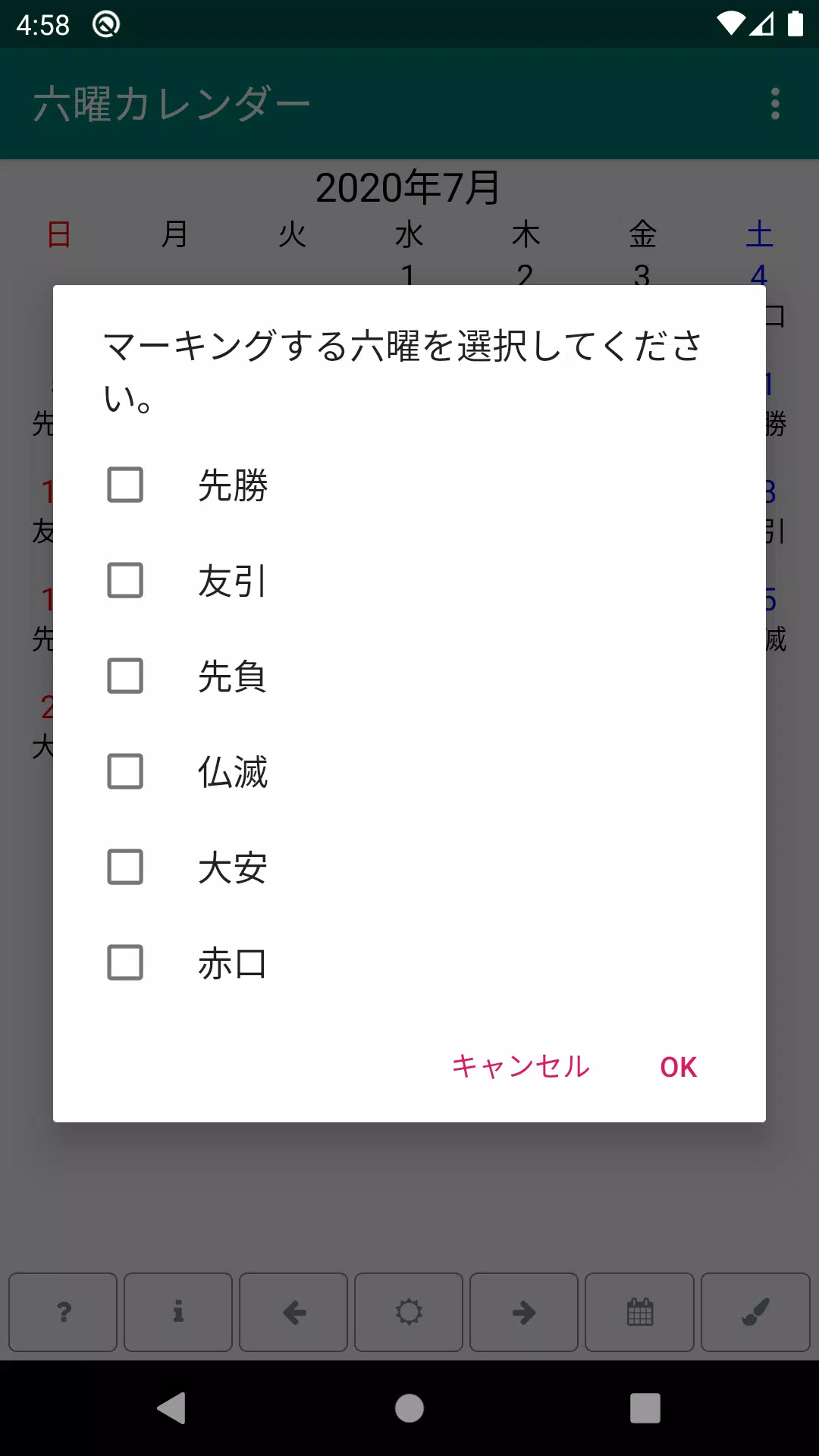Image resolution: width=819 pixels, height=1456 pixels.
Task: Tap the 2020年7月 month heading
Action: pyautogui.click(x=409, y=186)
